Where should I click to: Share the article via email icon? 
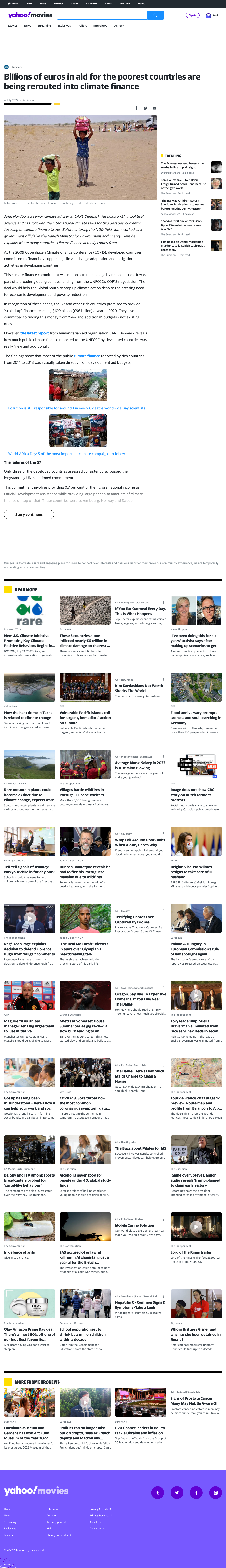tap(154, 108)
